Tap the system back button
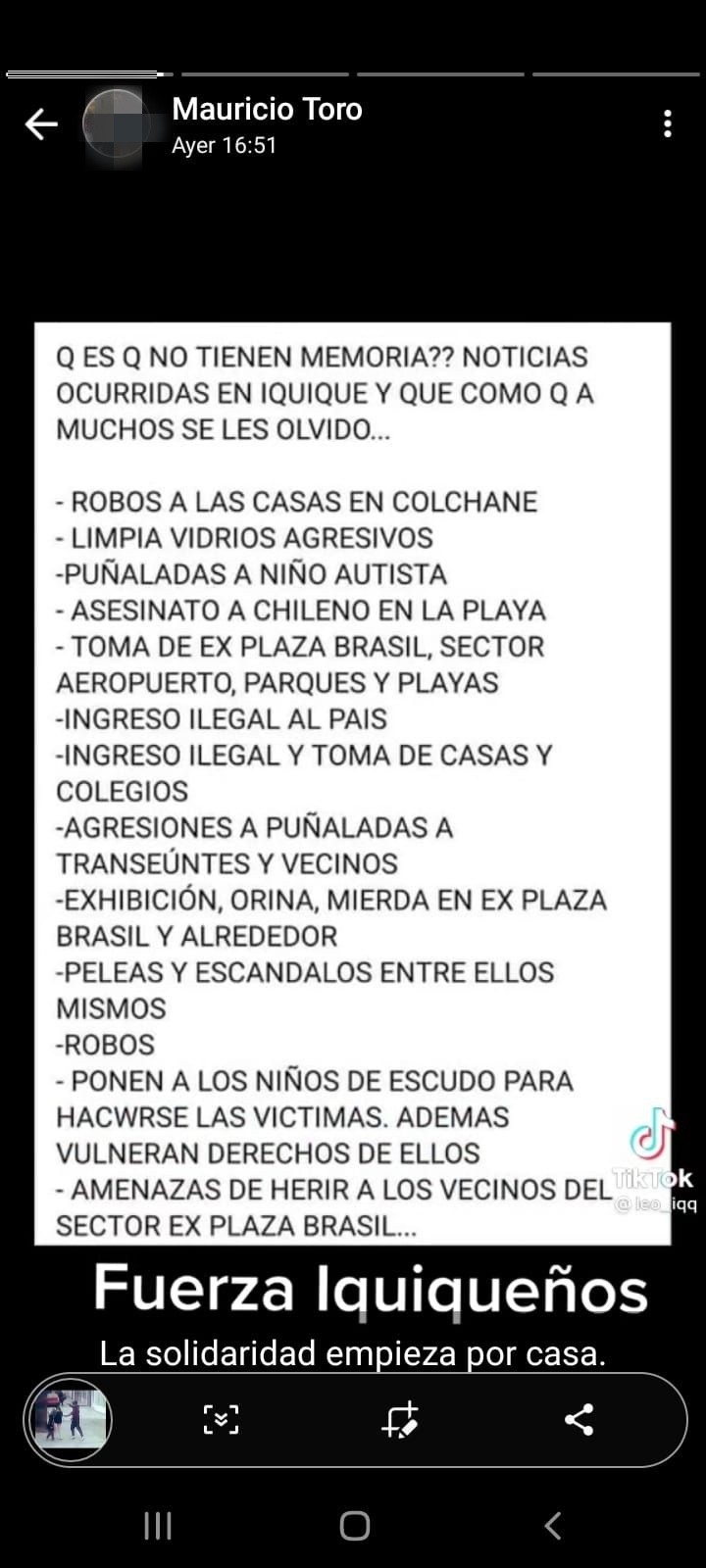 click(x=552, y=1525)
